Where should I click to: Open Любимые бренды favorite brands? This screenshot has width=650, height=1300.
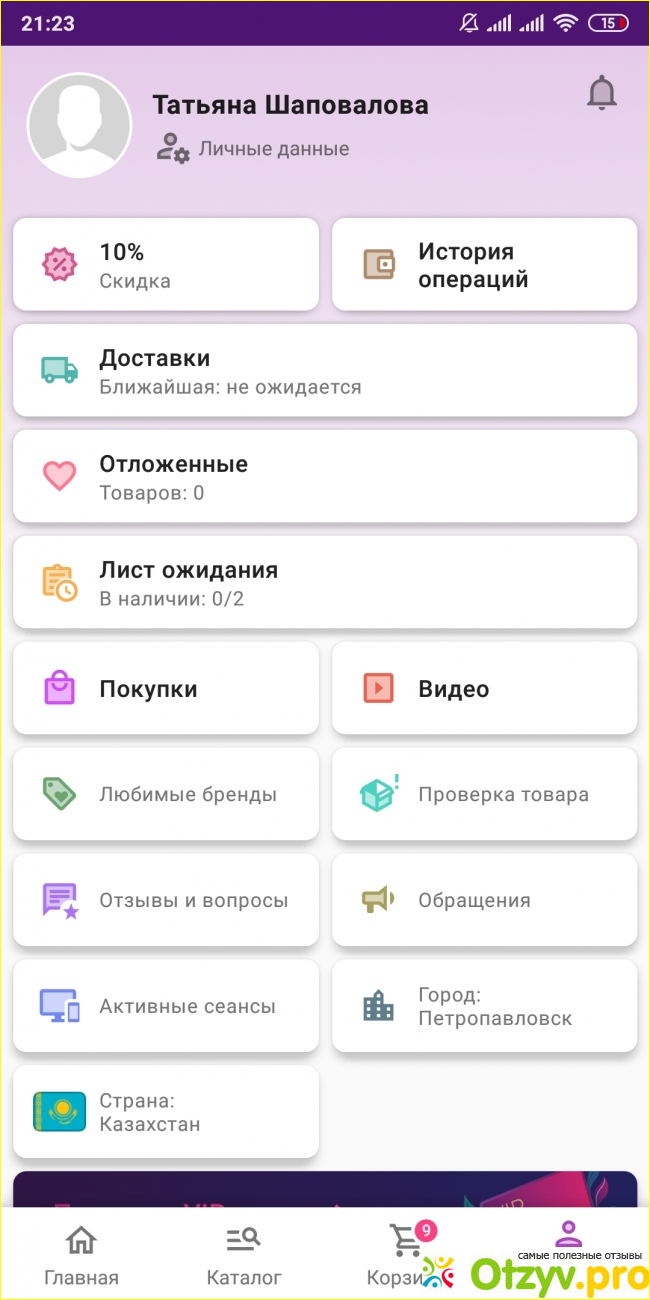166,795
